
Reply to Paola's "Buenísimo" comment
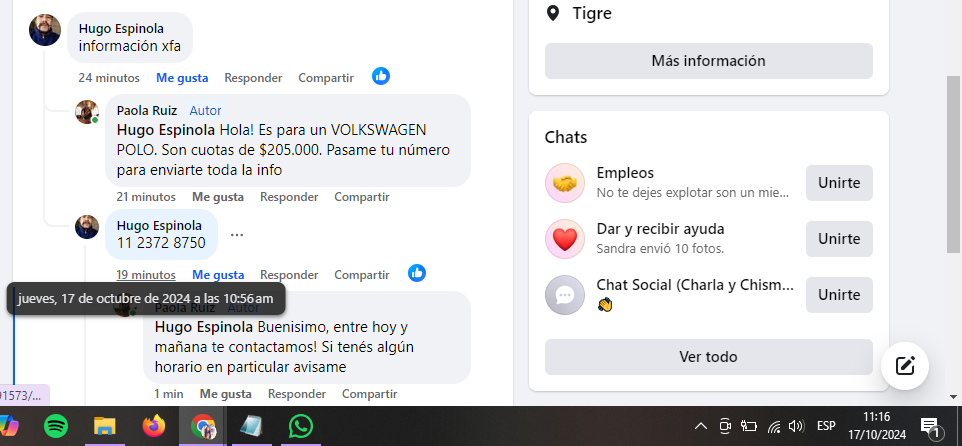[x=297, y=394]
